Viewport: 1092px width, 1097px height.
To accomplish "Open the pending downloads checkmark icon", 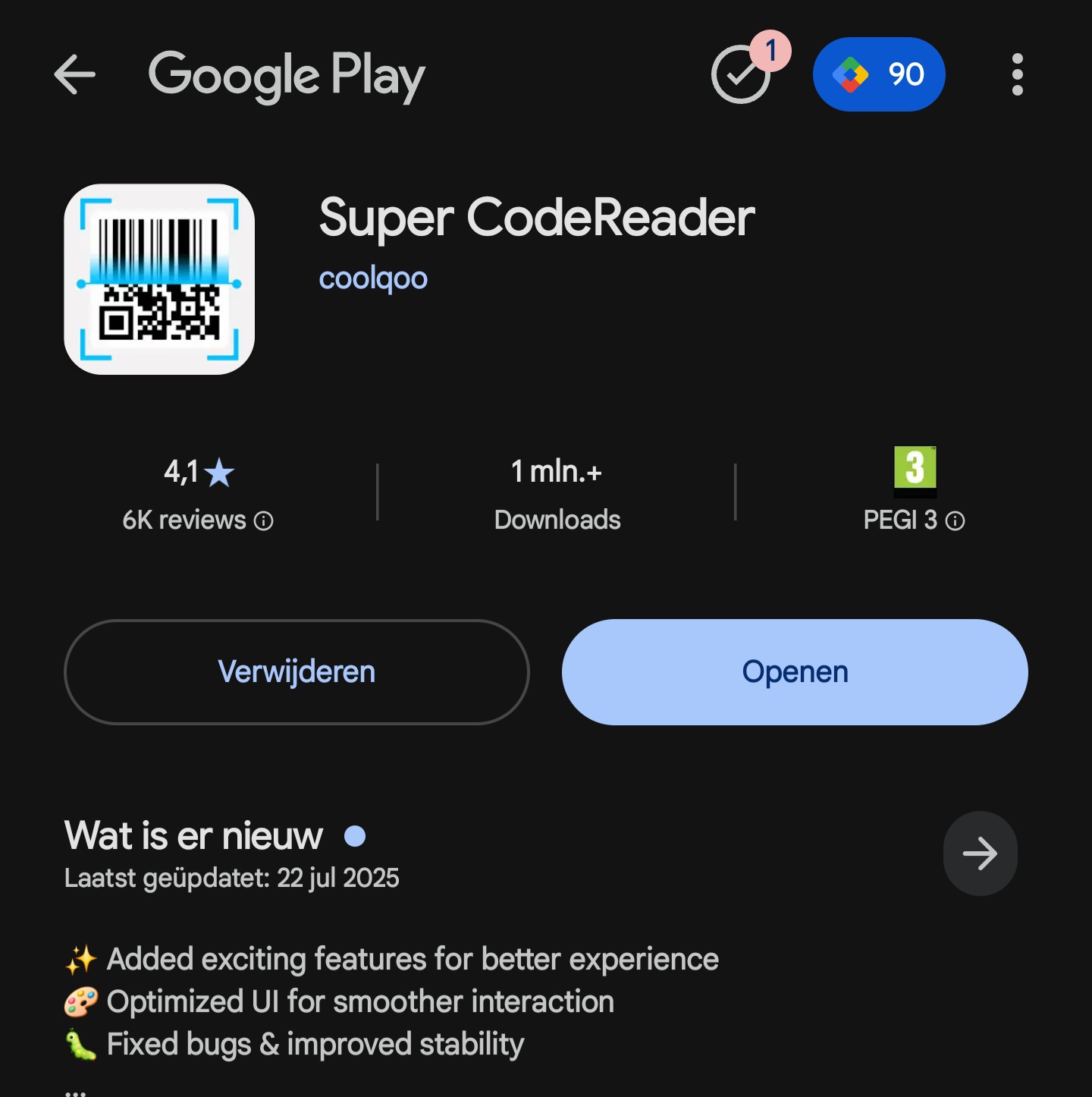I will tap(741, 74).
